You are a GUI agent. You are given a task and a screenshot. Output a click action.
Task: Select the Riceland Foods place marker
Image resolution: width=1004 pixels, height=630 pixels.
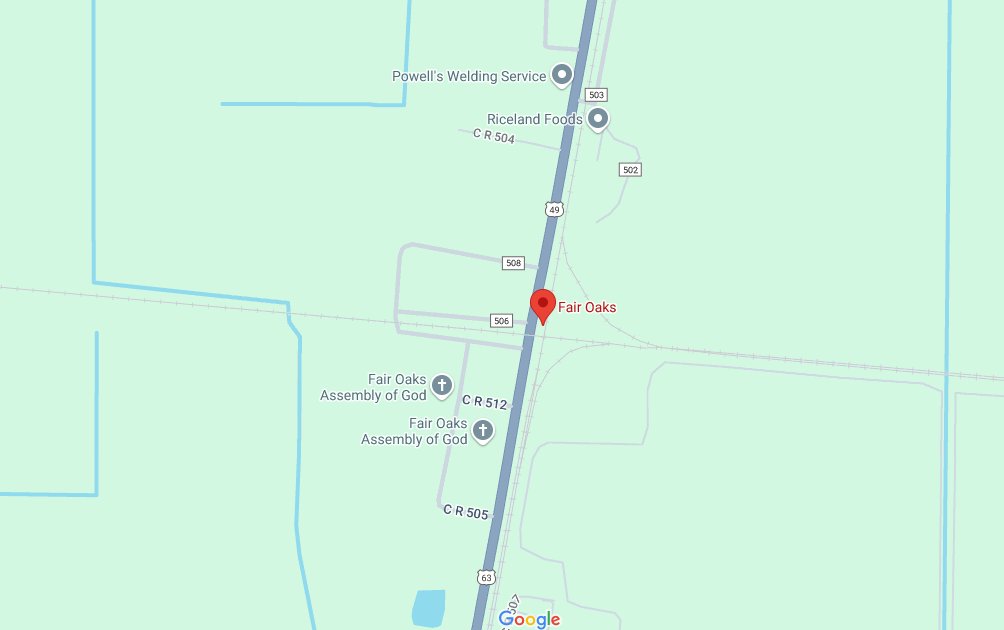598,120
